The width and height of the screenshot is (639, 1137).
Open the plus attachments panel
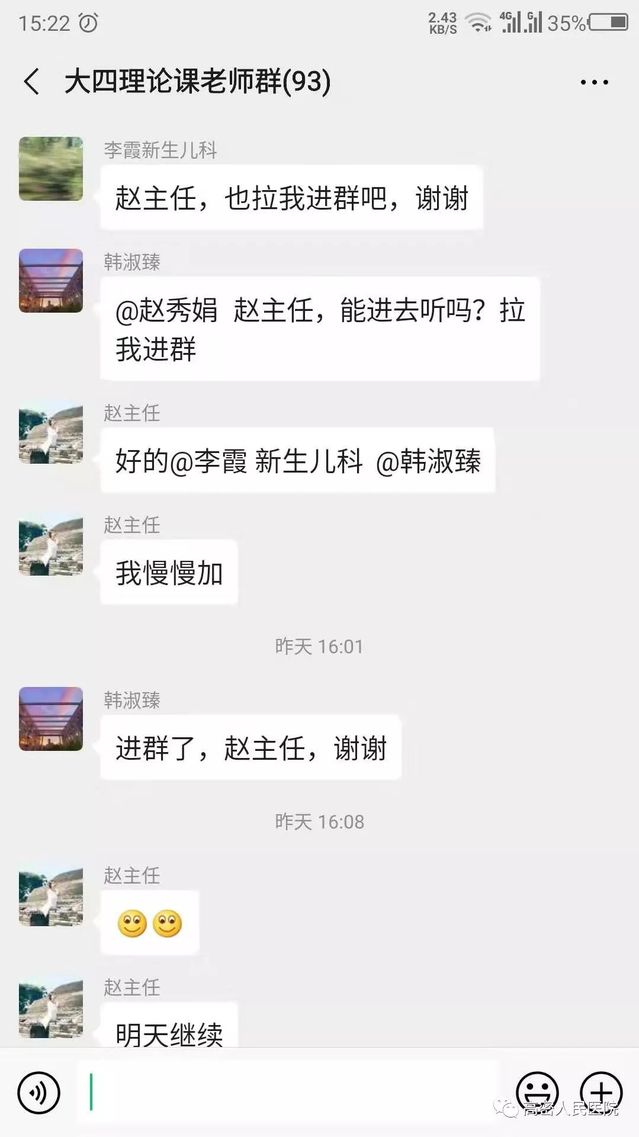click(x=601, y=1092)
